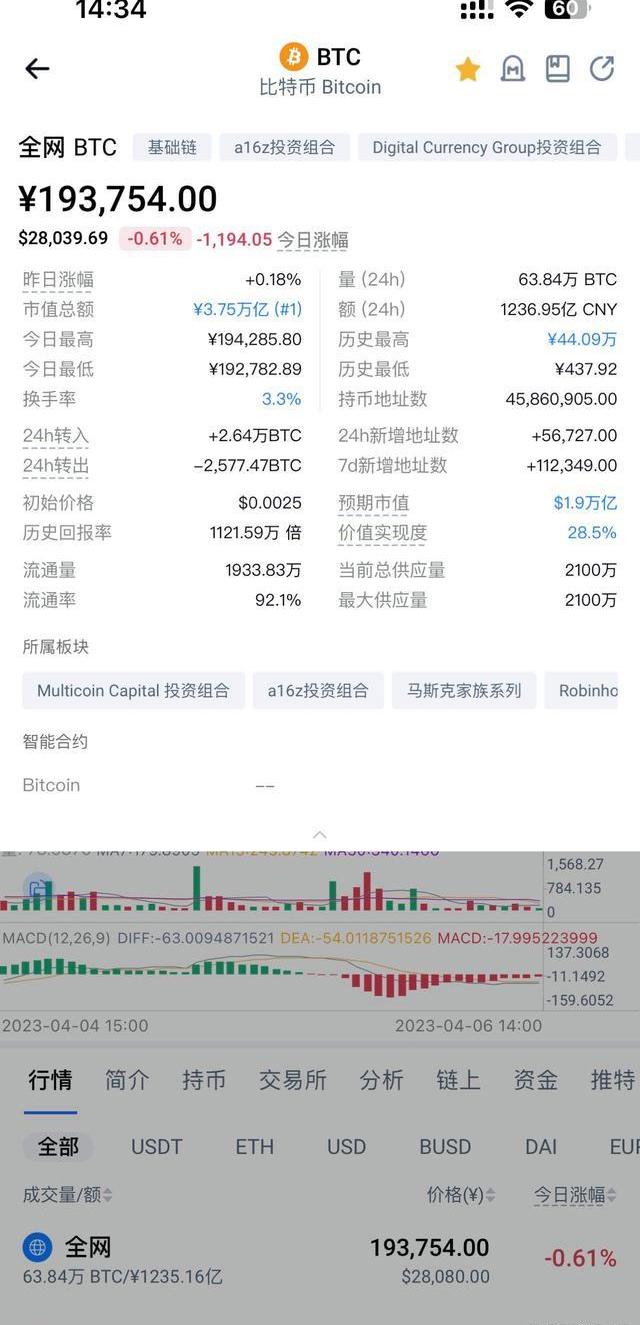
Task: Switch to the 分析 tab
Action: coord(382,1080)
